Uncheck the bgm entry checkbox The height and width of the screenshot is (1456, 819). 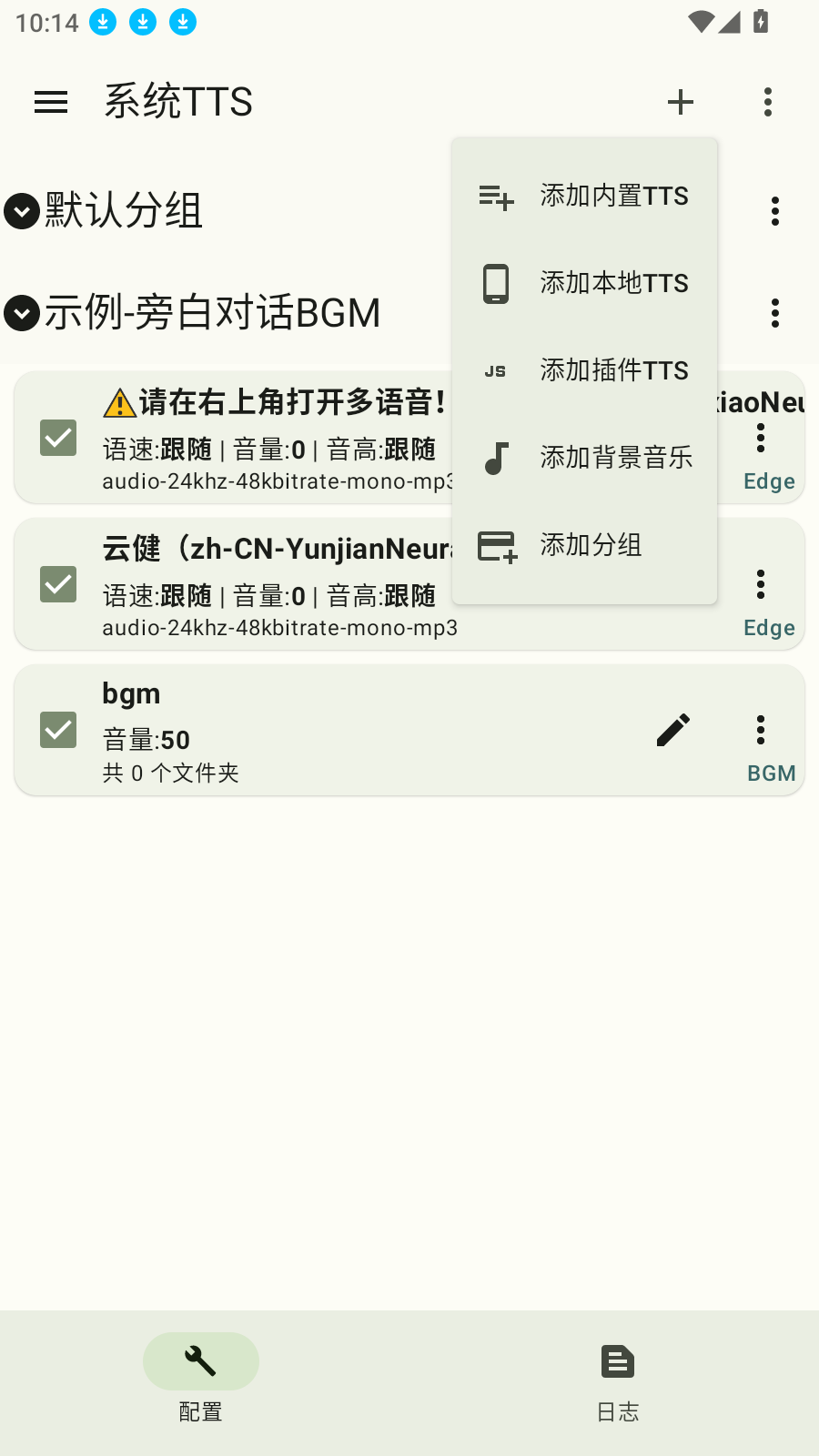tap(58, 730)
